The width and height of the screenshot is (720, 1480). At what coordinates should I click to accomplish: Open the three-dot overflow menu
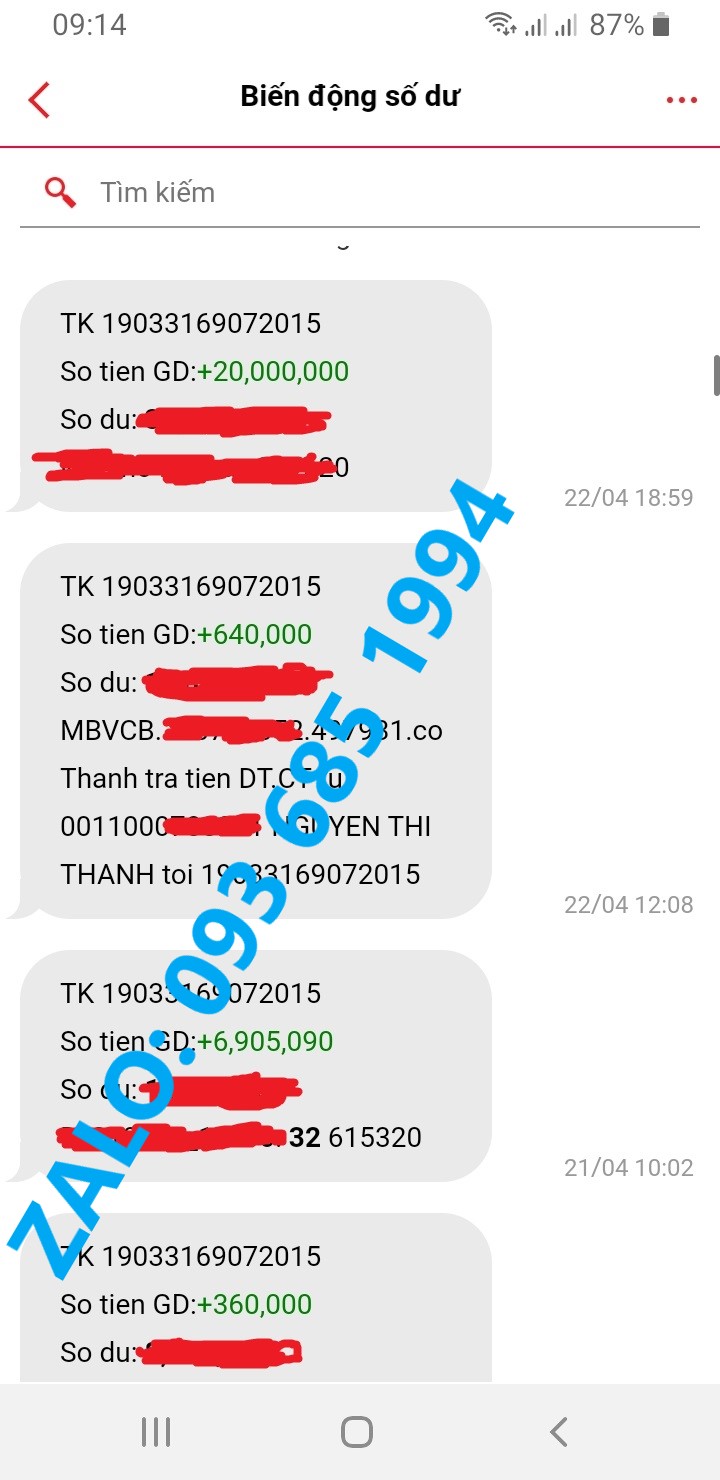(681, 100)
